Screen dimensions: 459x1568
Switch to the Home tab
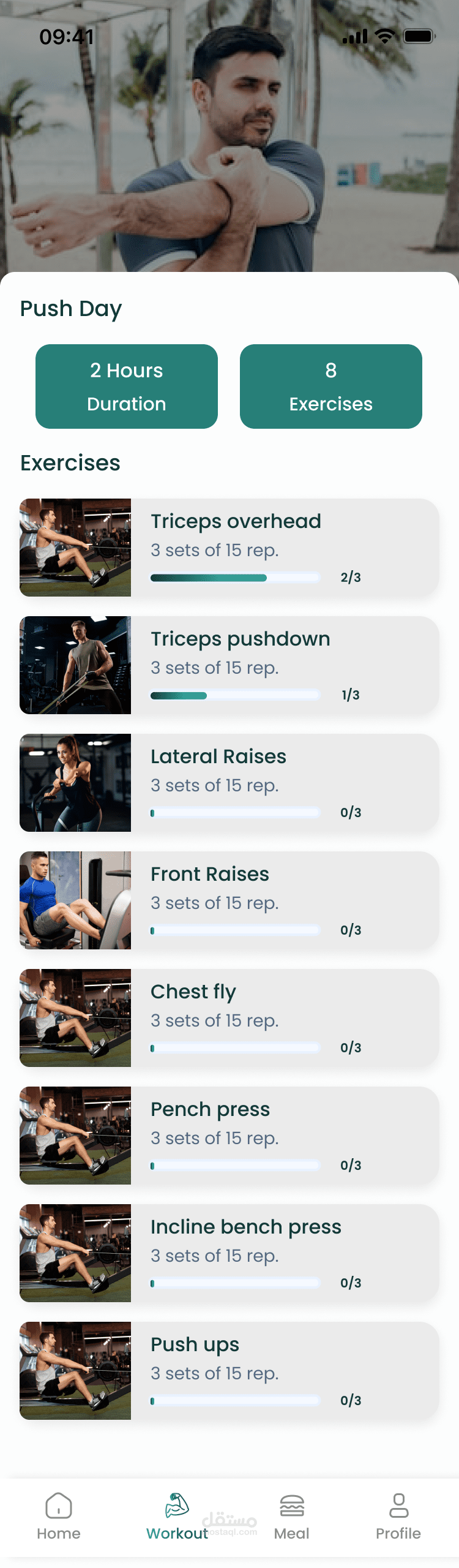pyautogui.click(x=59, y=1516)
